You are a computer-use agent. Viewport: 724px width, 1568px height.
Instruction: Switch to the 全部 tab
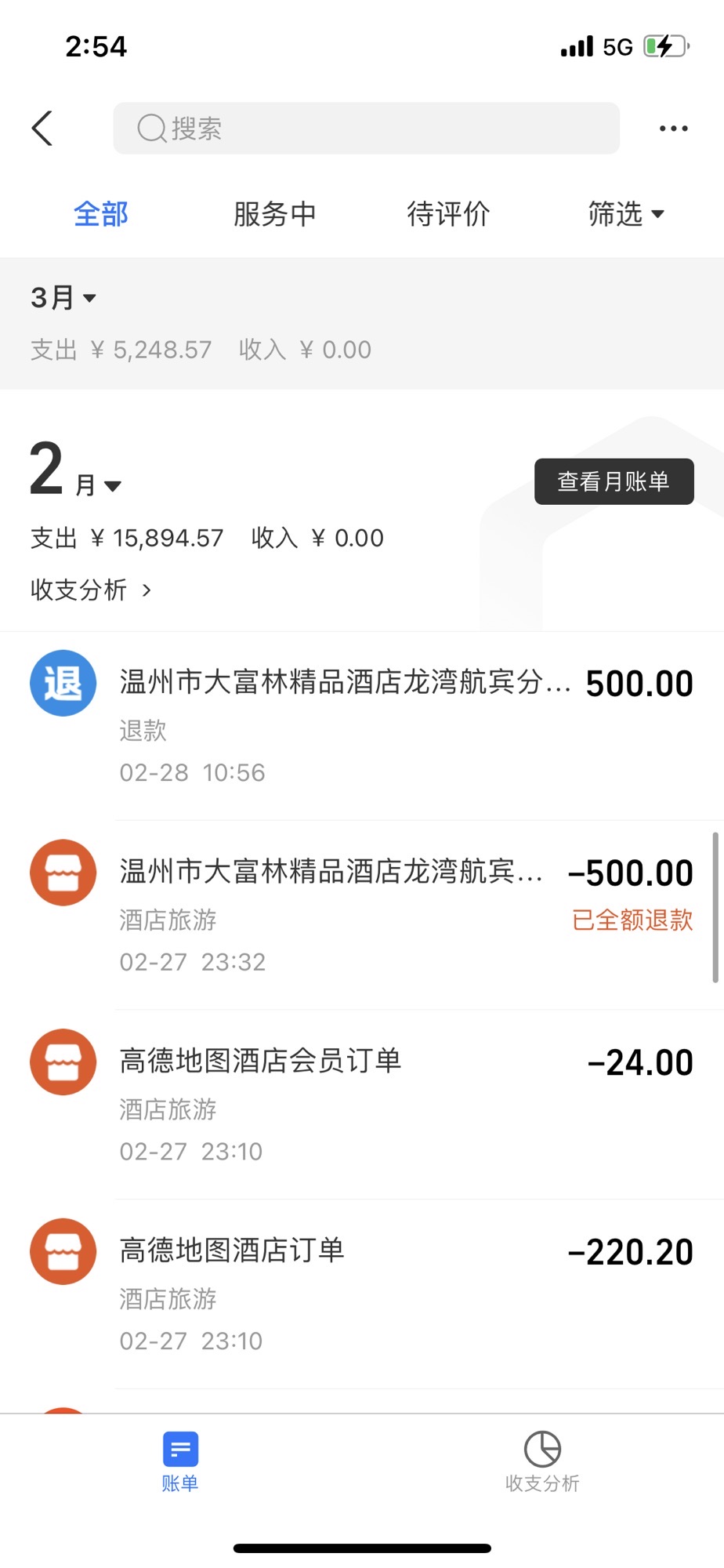click(x=101, y=214)
